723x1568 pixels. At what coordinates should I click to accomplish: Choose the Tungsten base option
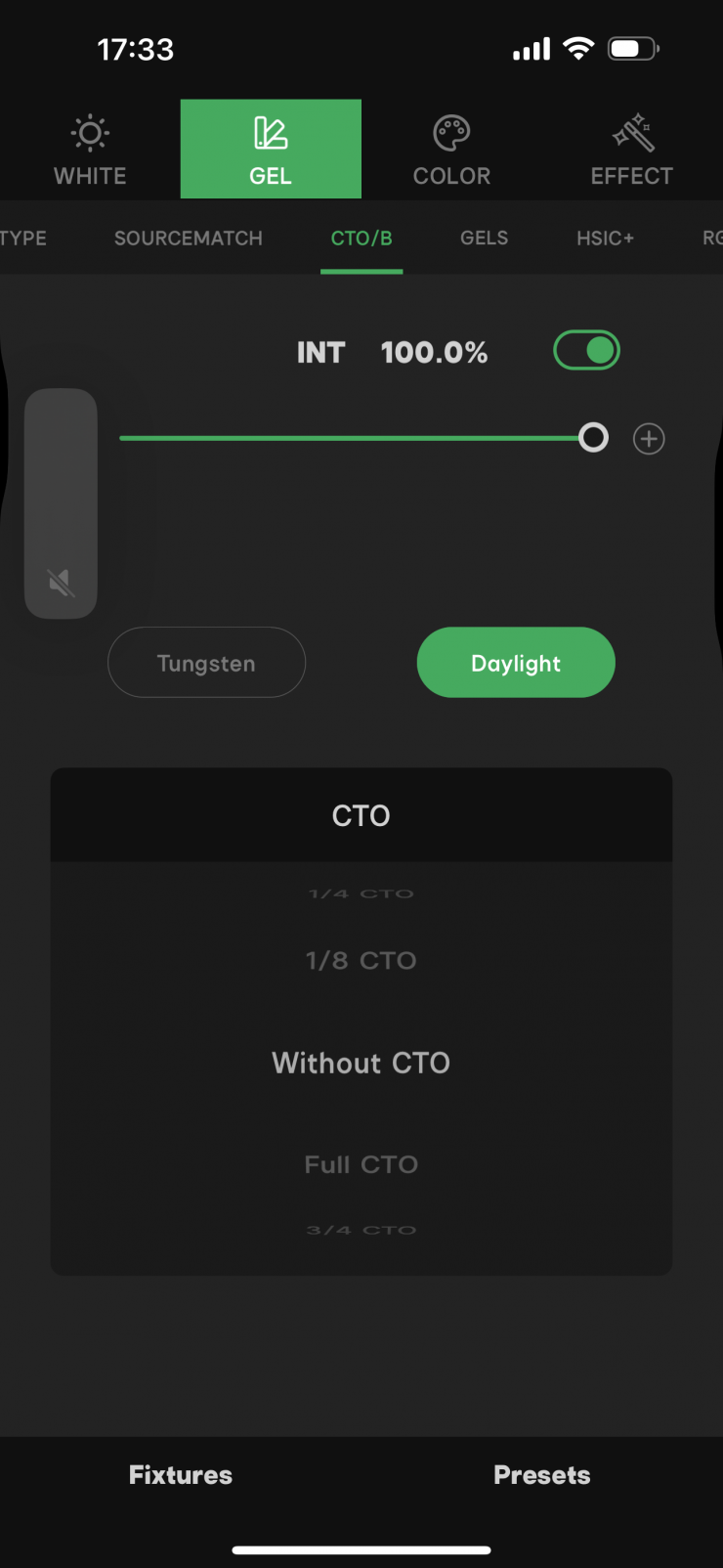pyautogui.click(x=206, y=663)
